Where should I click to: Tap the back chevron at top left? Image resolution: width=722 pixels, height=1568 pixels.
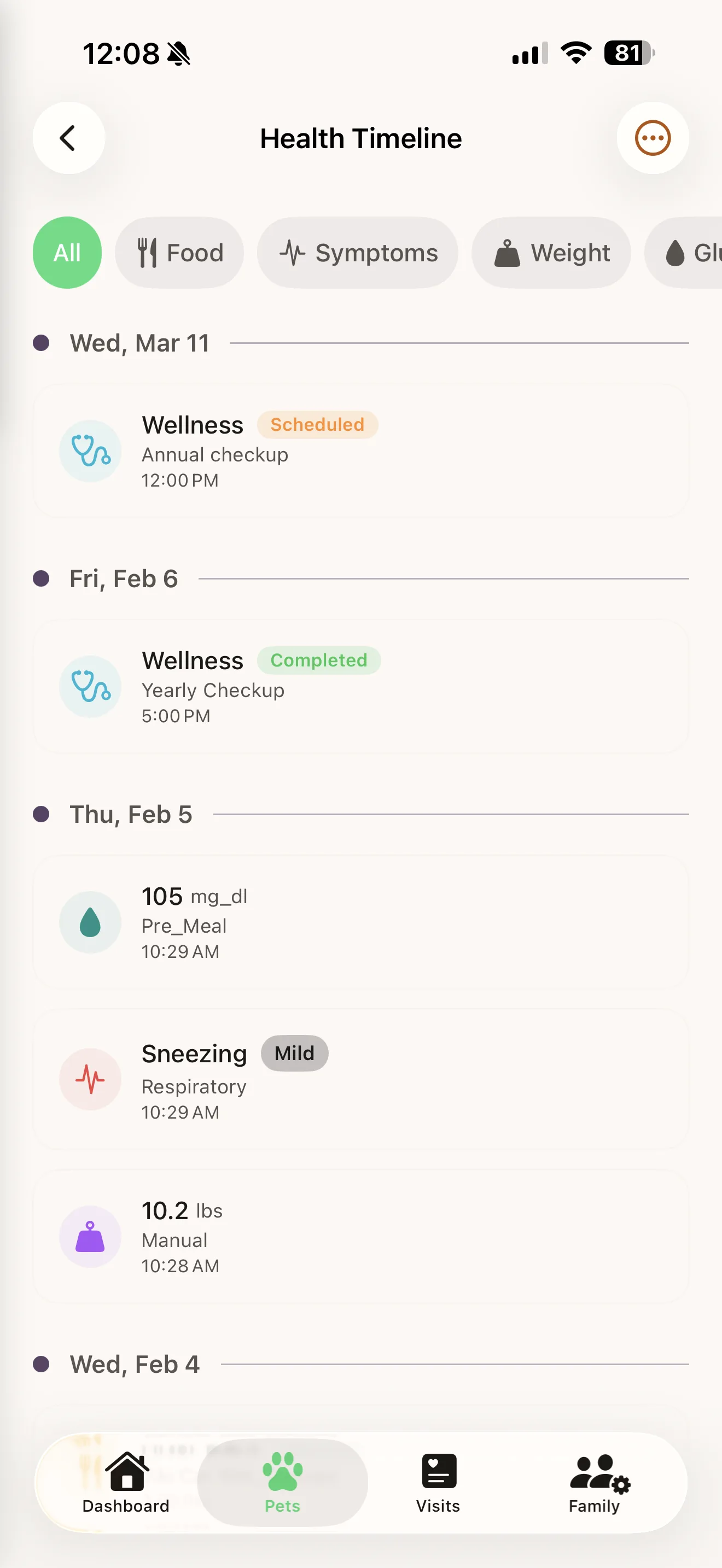pos(69,138)
